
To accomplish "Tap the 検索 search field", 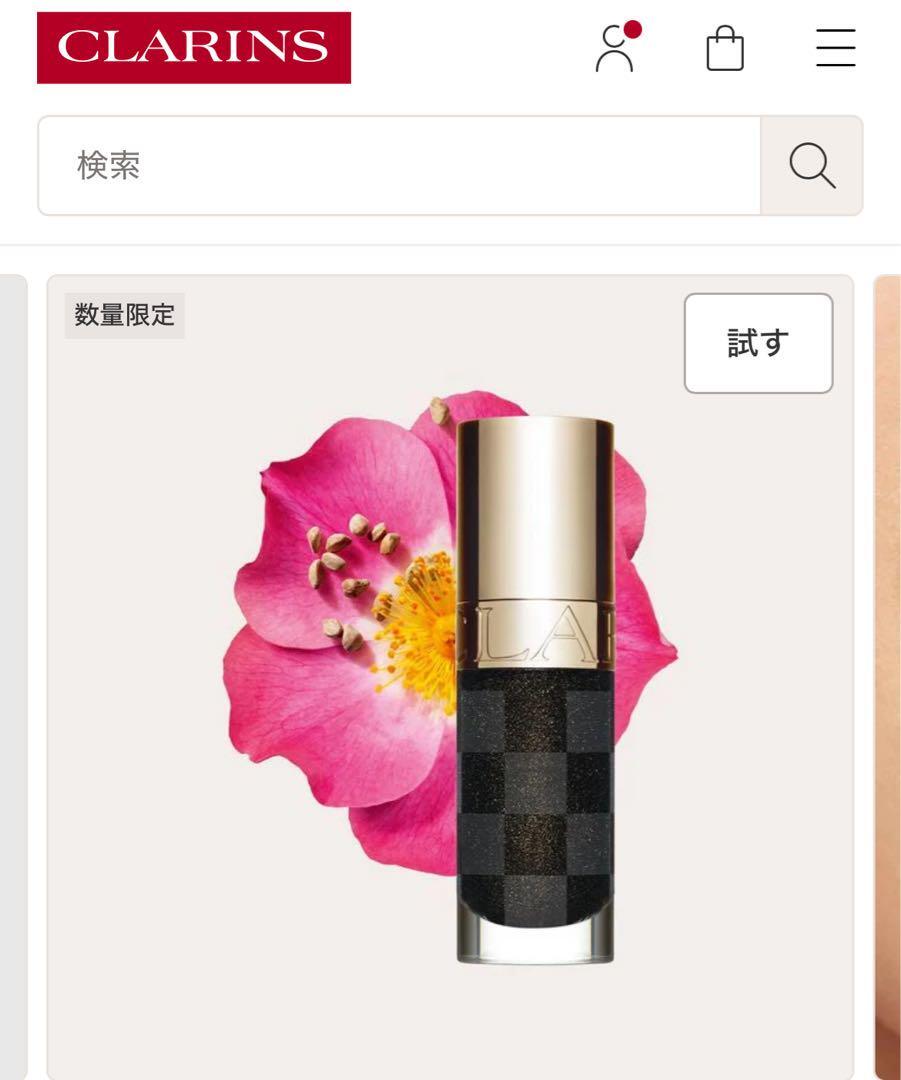I will coord(400,166).
